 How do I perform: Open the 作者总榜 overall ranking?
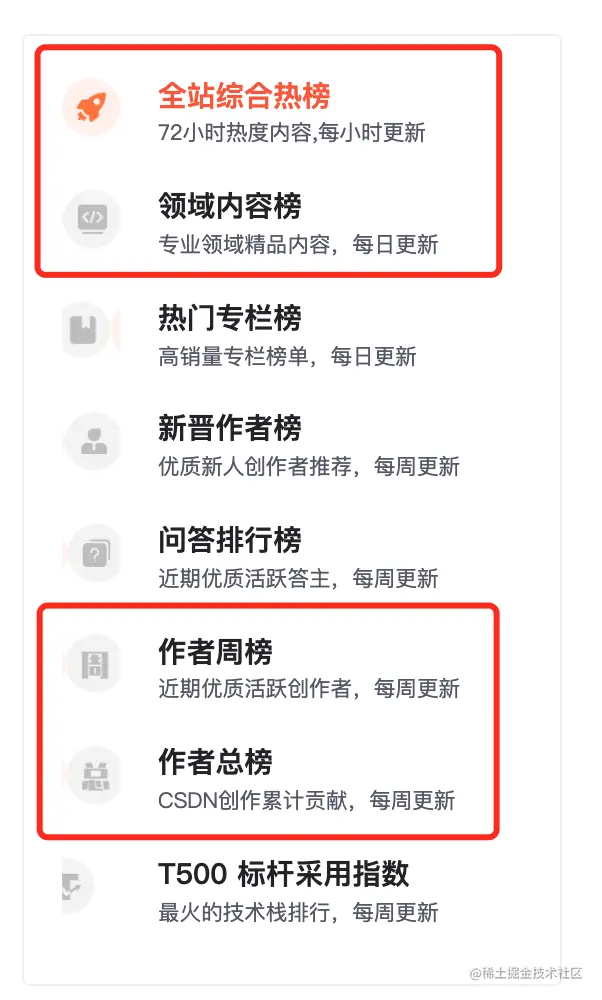pyautogui.click(x=216, y=763)
